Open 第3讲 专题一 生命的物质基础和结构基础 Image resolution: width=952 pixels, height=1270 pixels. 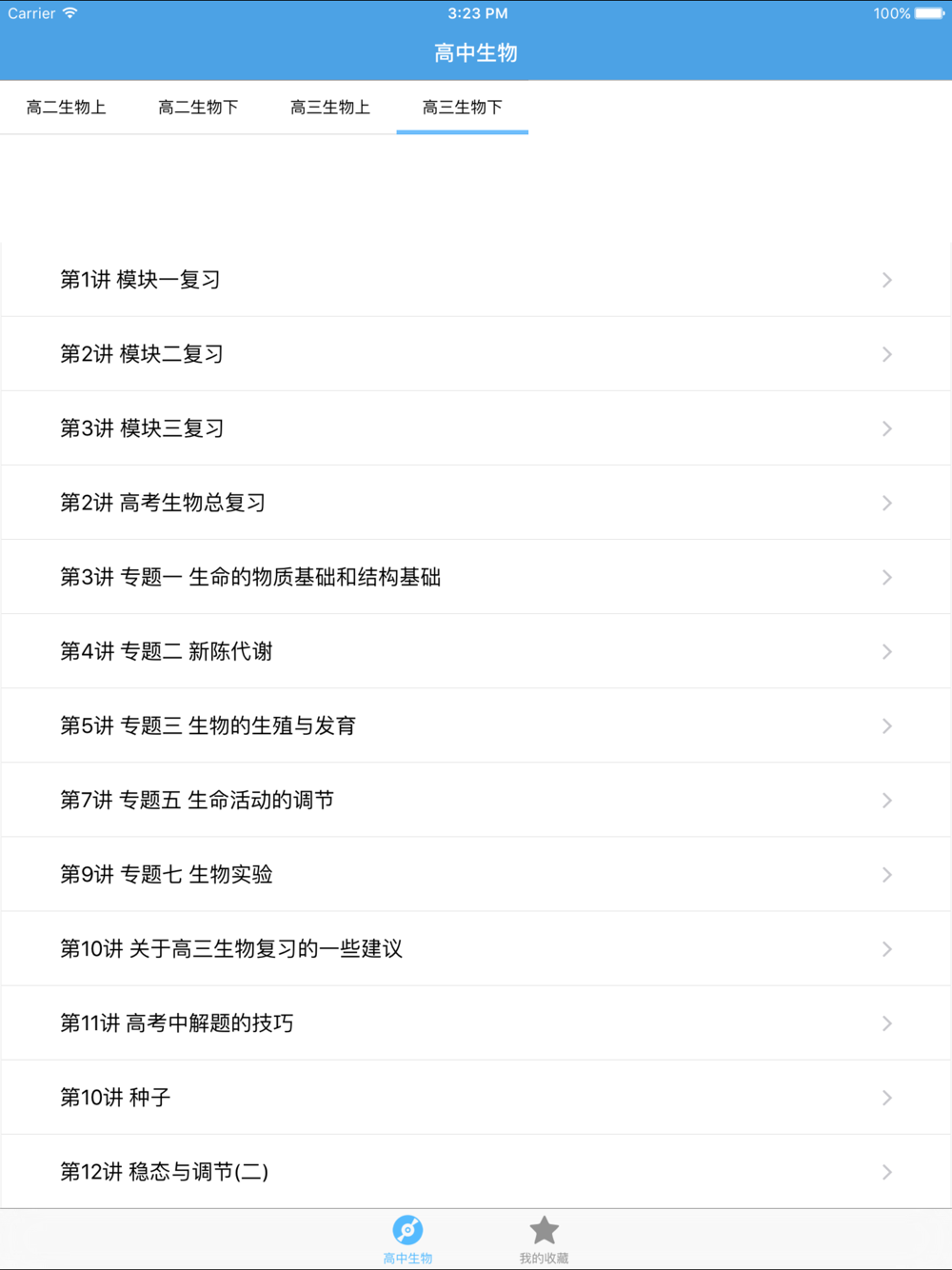click(476, 577)
